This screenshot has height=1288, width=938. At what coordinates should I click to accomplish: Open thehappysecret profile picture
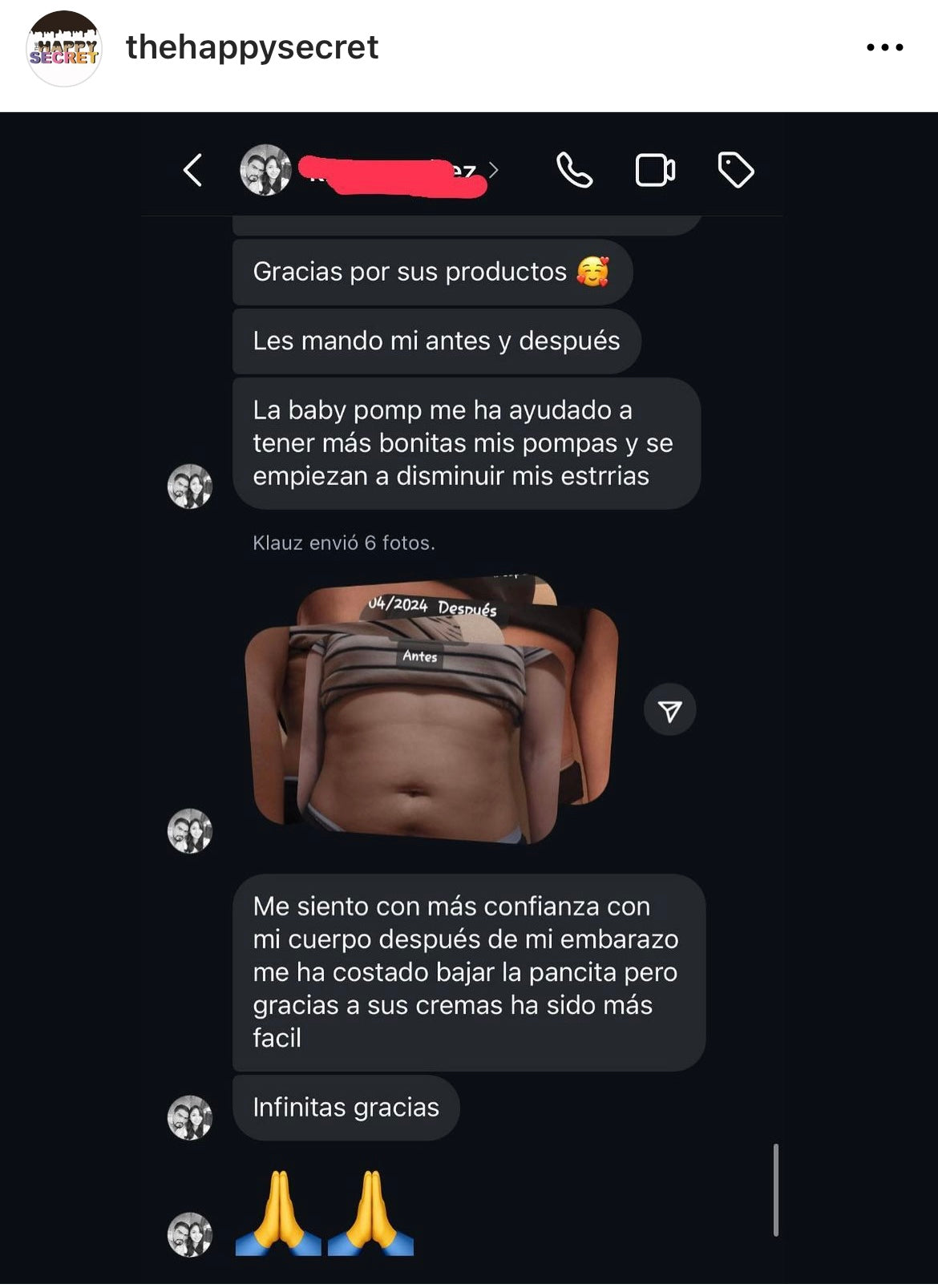click(64, 49)
